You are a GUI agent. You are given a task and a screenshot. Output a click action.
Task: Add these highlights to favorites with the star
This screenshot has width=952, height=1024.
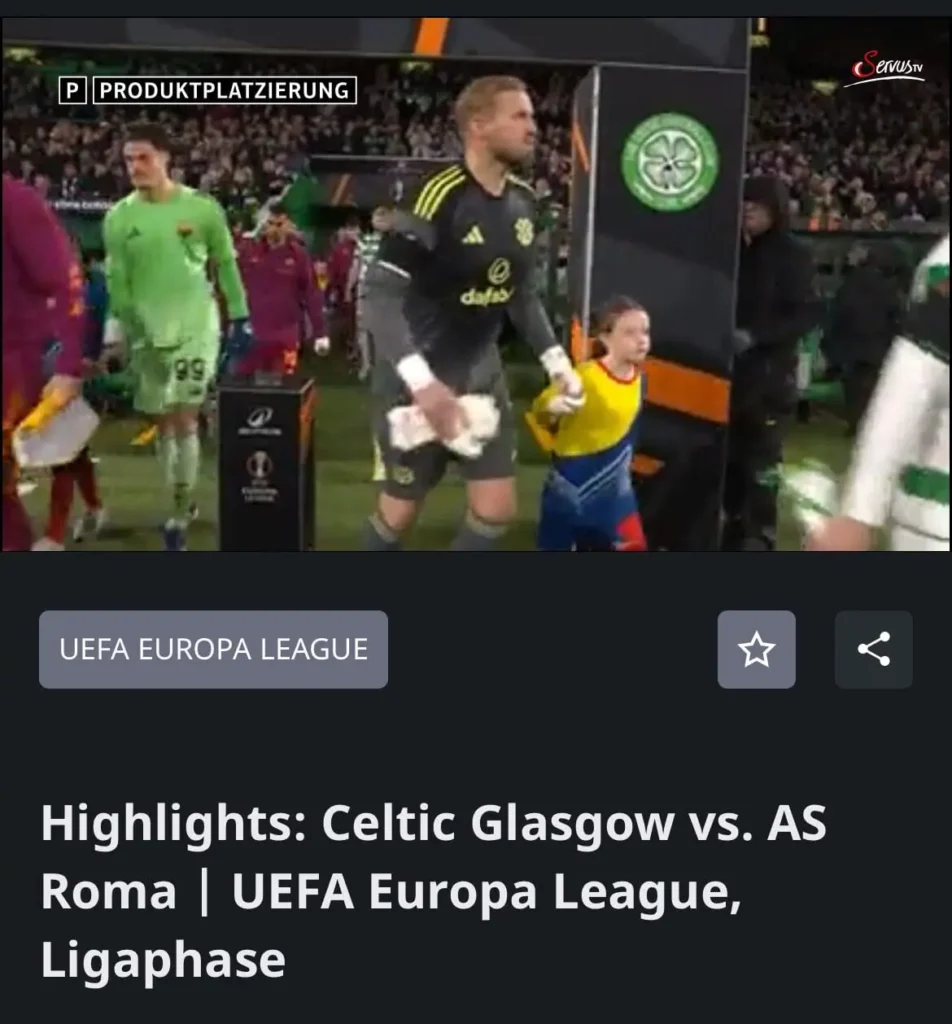pyautogui.click(x=756, y=649)
